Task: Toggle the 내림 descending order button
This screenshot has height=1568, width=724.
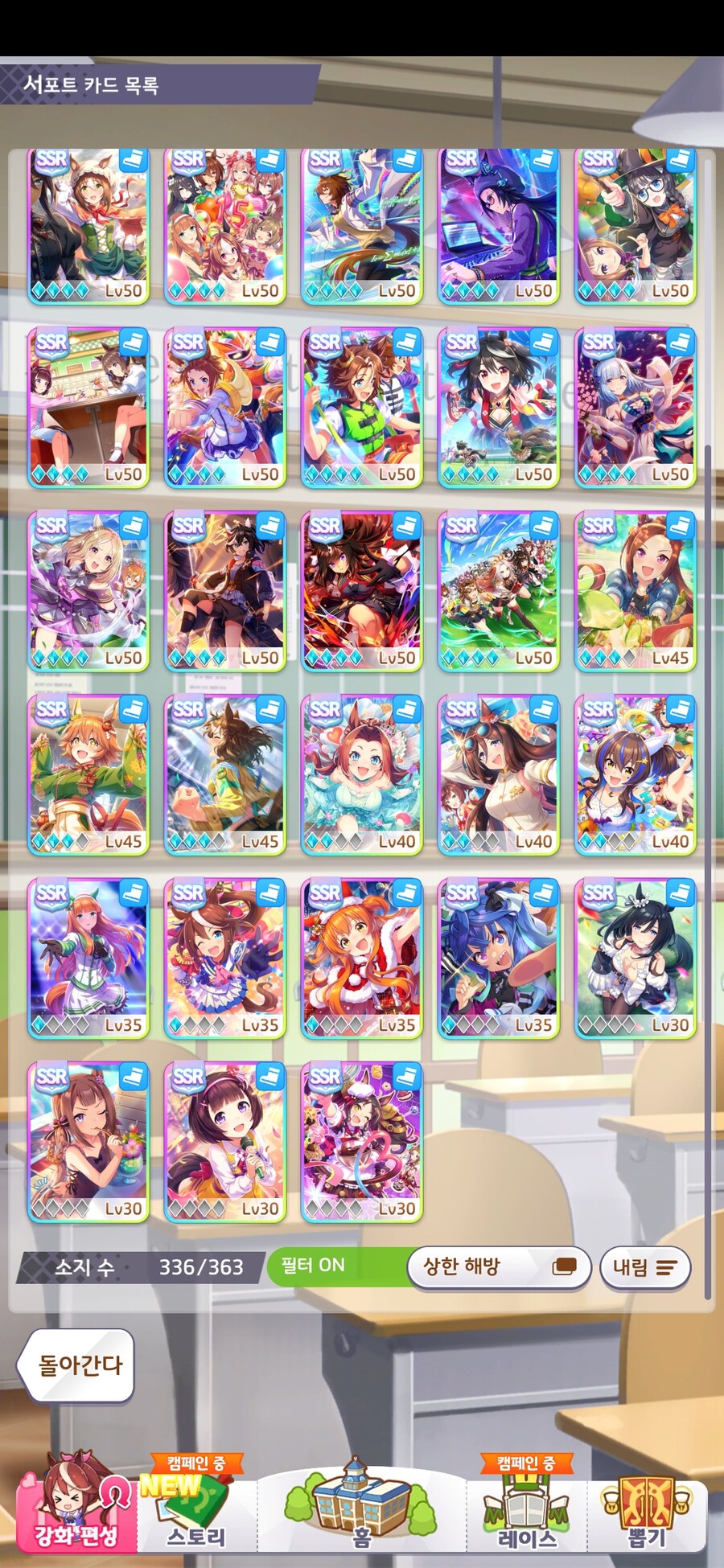Action: [644, 1268]
